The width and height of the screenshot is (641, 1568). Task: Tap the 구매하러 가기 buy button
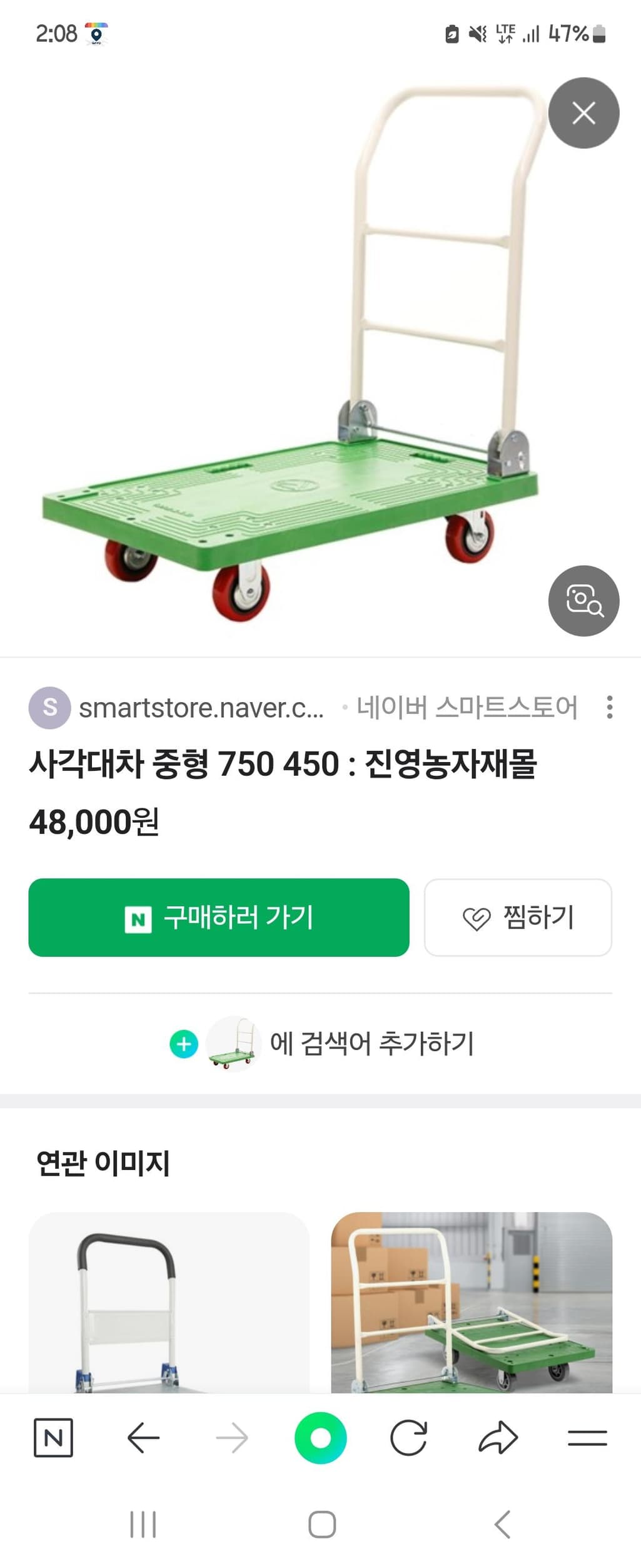click(219, 917)
